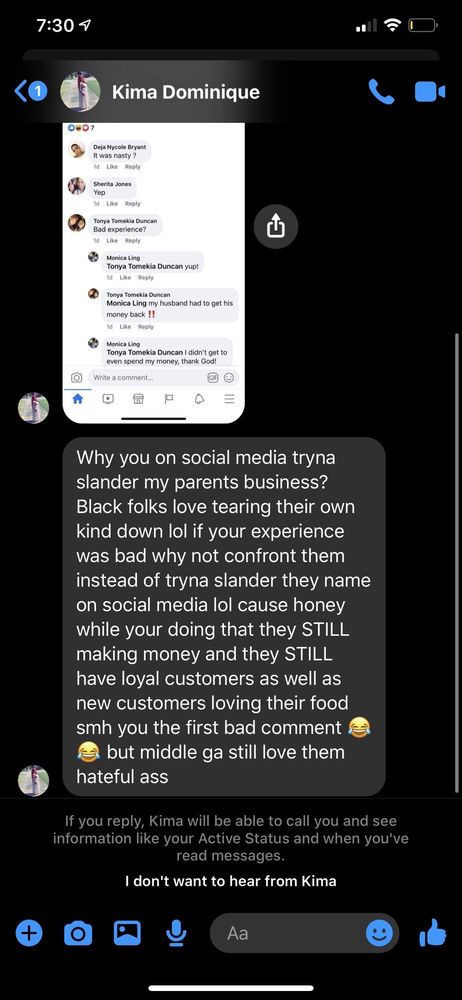Go back to the chats list
462x1000 pixels.
[30, 92]
